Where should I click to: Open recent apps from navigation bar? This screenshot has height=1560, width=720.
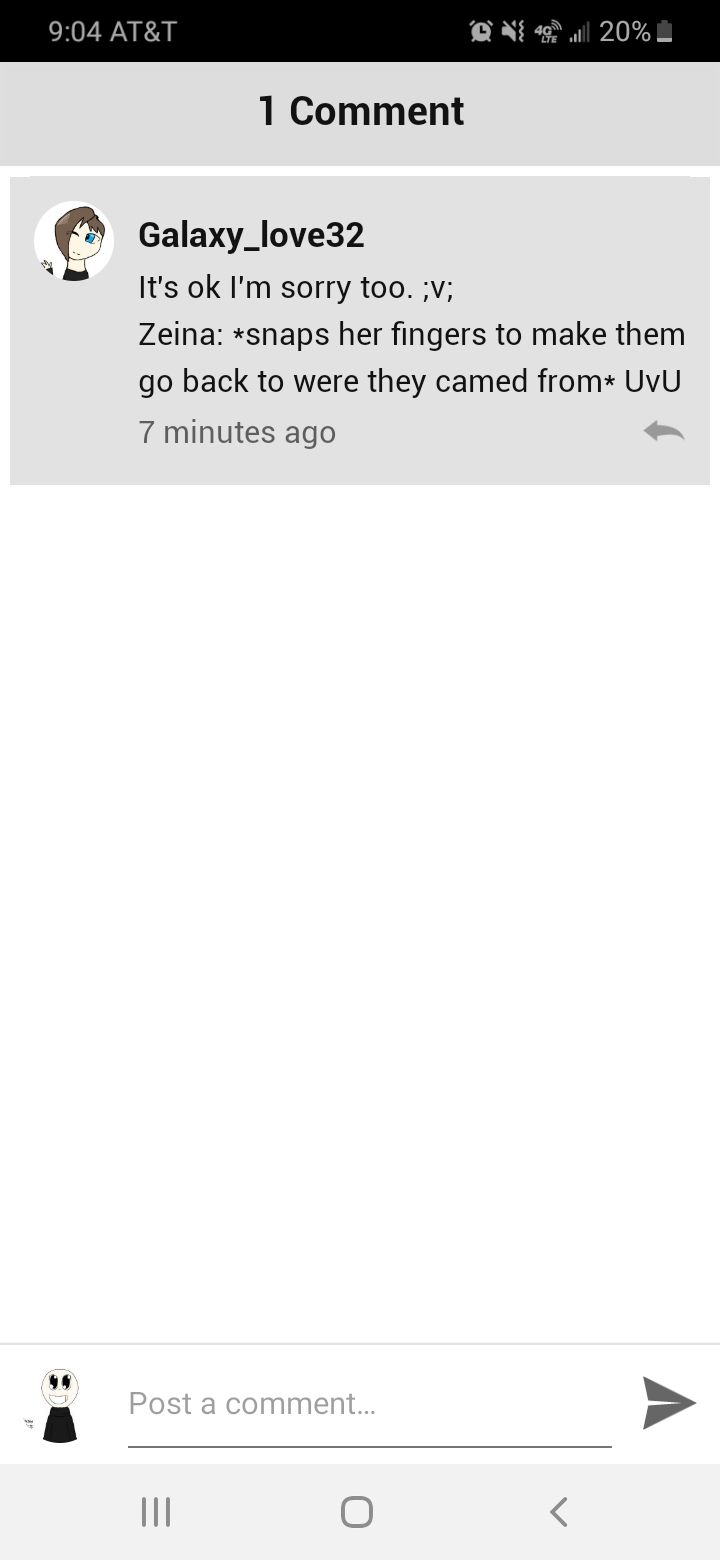point(156,1511)
